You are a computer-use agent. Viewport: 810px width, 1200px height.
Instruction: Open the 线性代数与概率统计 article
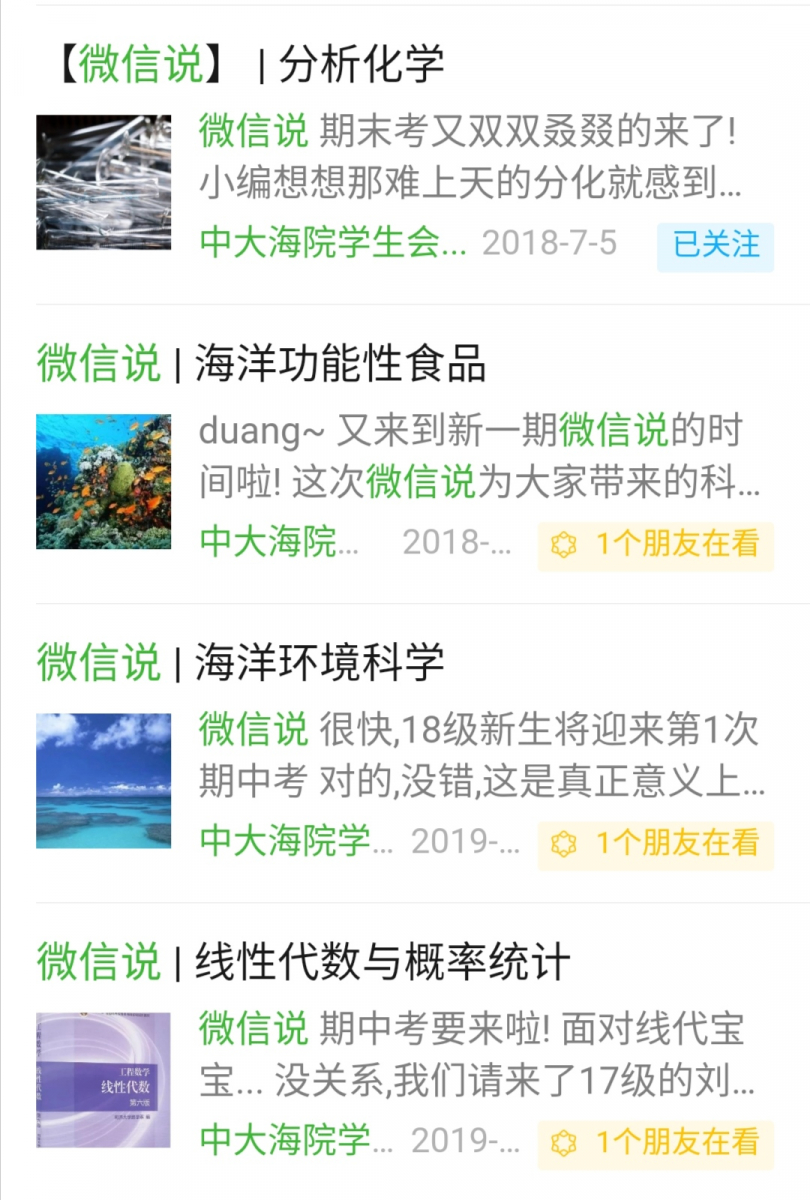click(x=303, y=963)
